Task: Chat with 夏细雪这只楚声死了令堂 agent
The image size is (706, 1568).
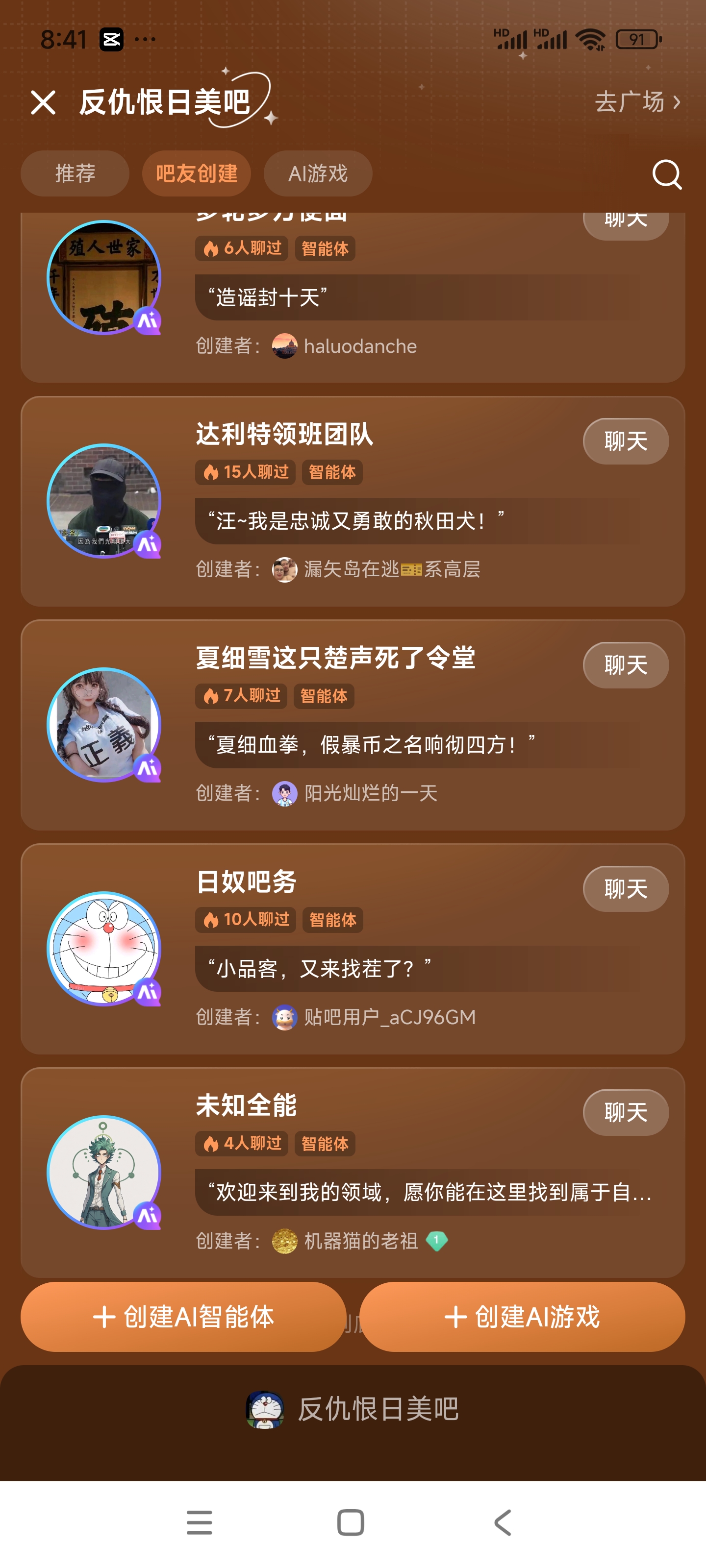Action: [626, 665]
